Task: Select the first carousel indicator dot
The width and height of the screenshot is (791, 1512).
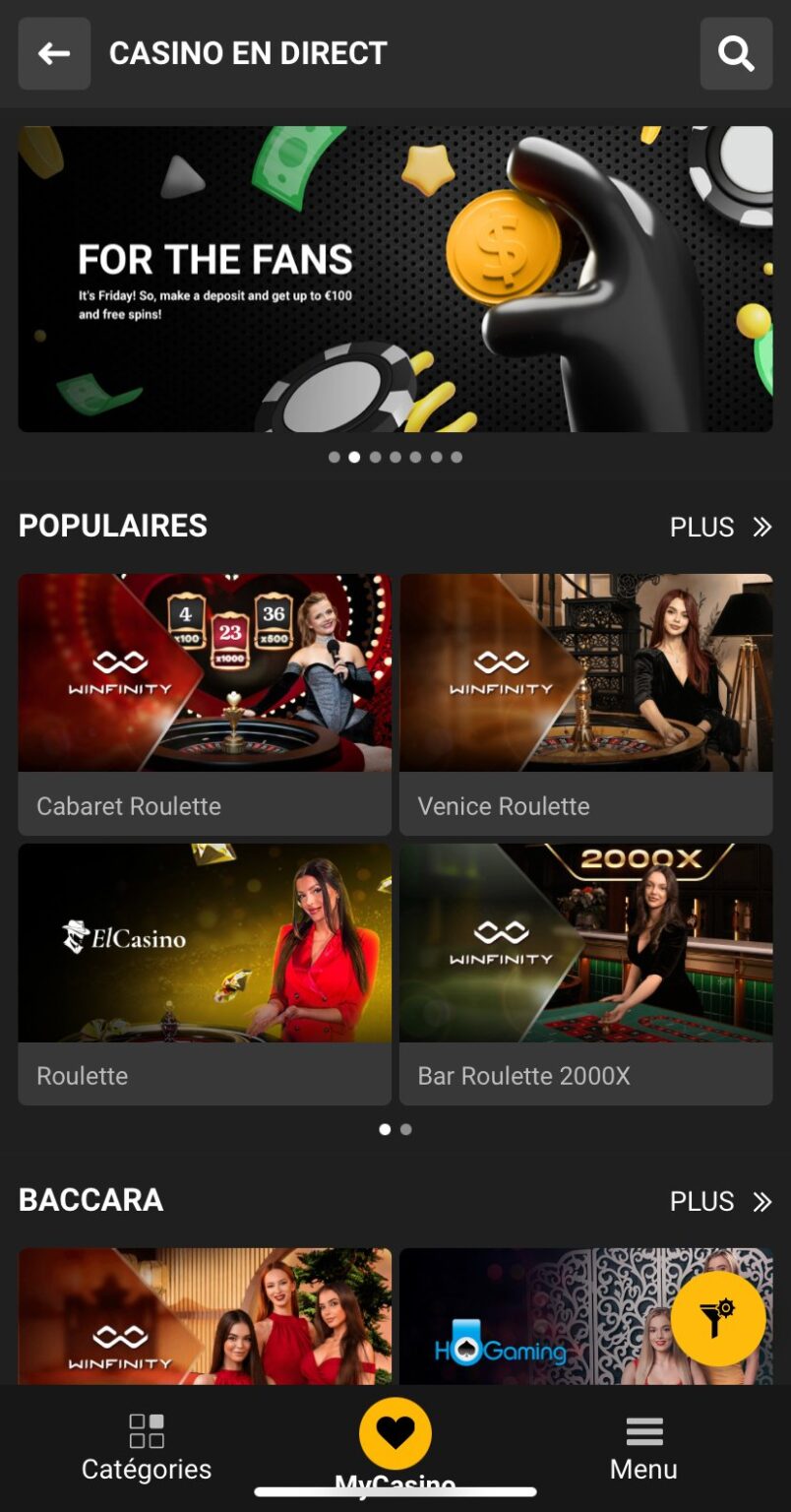Action: [x=335, y=456]
